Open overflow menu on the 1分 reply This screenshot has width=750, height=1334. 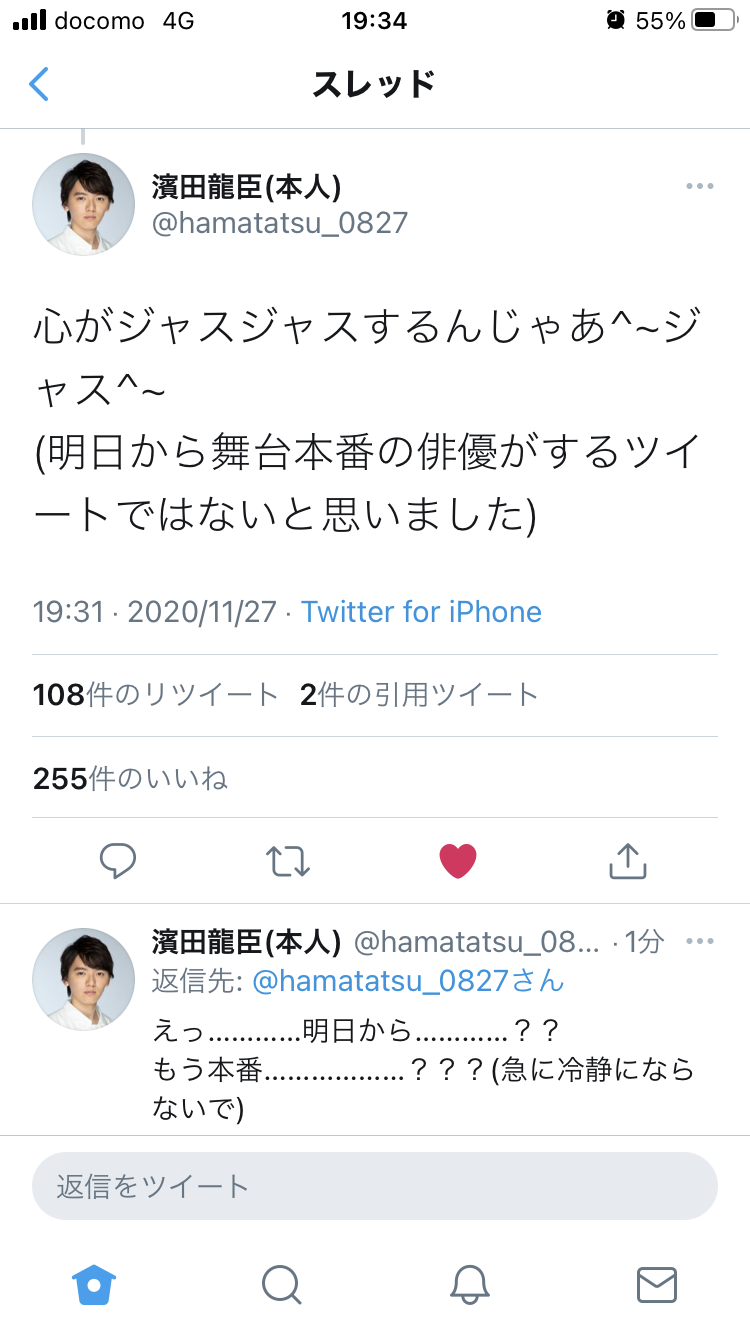click(699, 941)
